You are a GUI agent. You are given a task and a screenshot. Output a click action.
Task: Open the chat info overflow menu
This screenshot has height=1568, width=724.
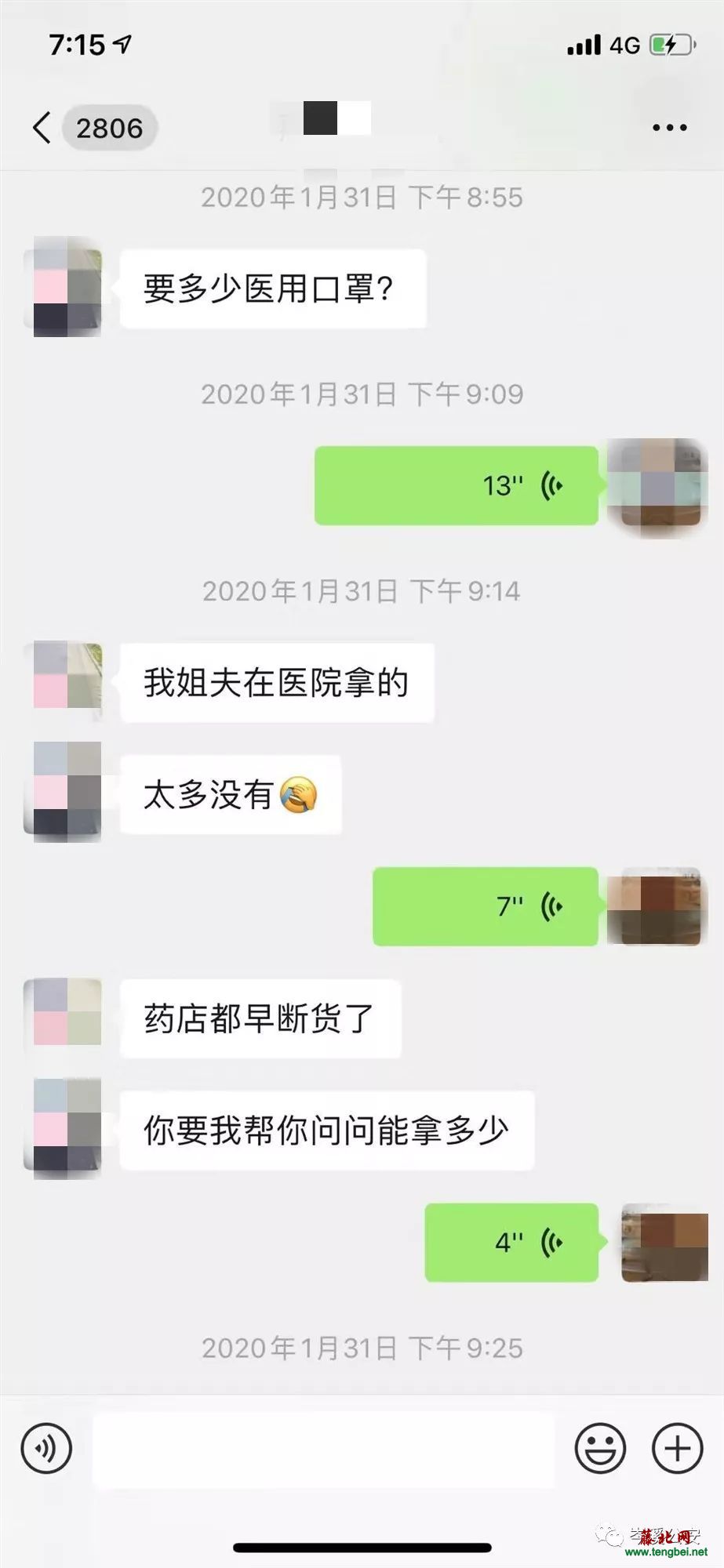coord(669,127)
